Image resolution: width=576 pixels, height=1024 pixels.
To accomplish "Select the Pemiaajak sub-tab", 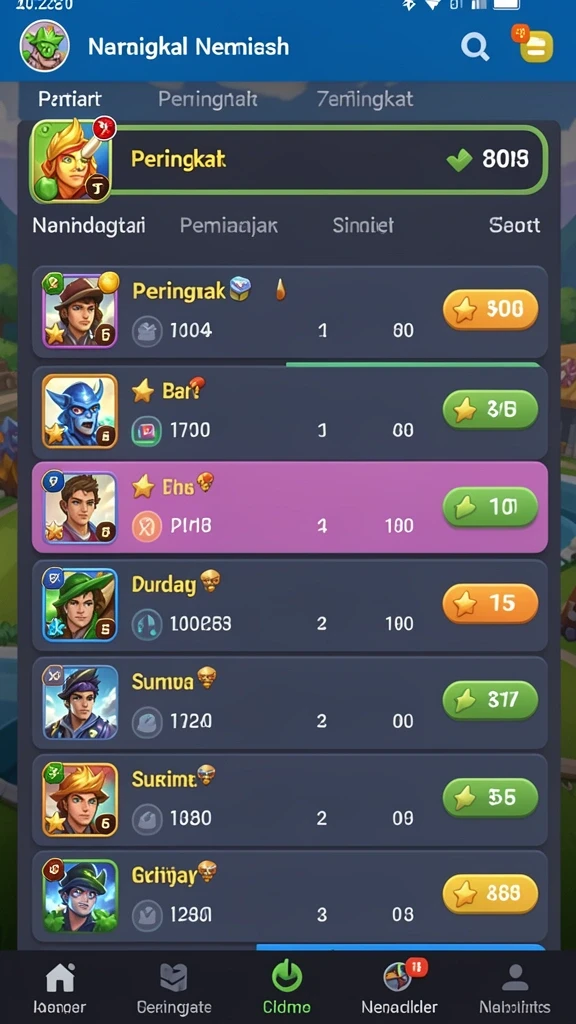I will (229, 225).
